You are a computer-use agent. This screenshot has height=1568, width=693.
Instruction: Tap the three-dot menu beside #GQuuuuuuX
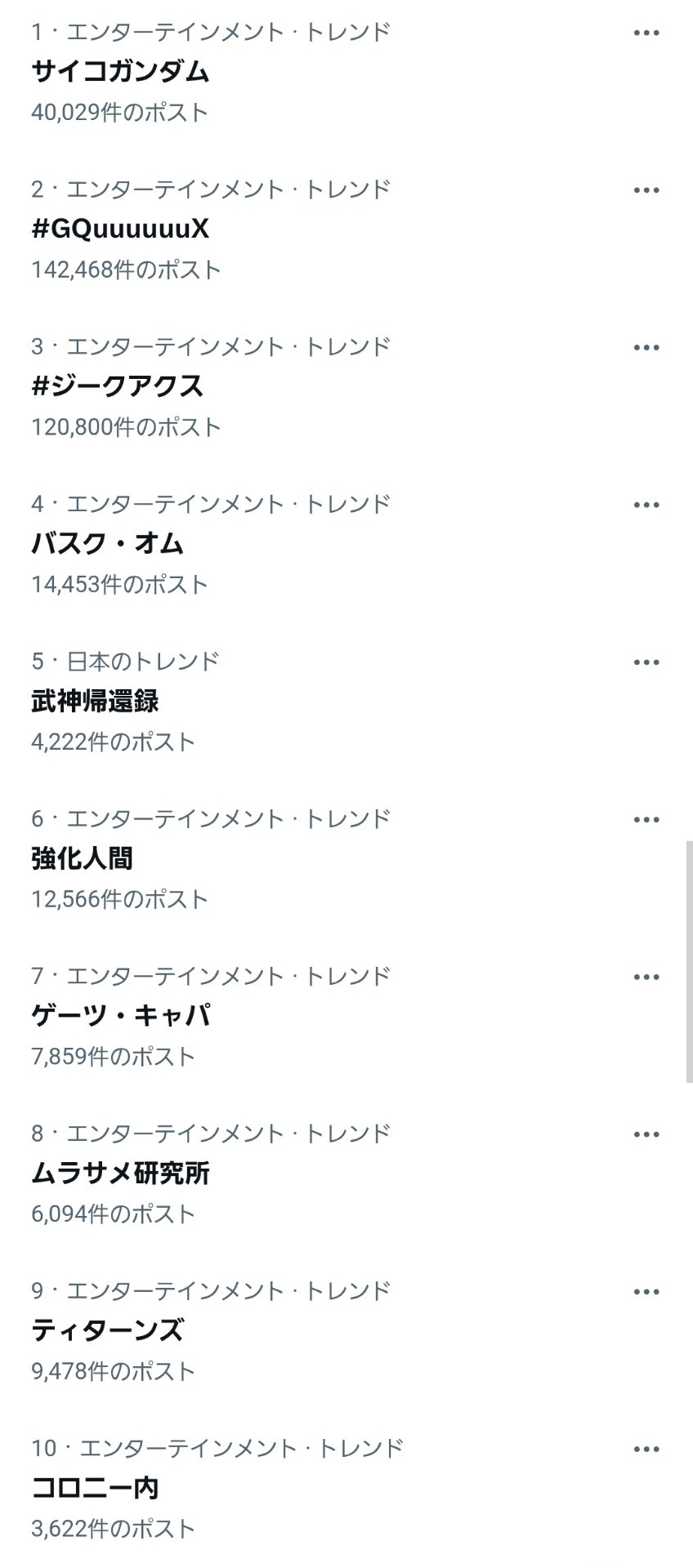646,191
